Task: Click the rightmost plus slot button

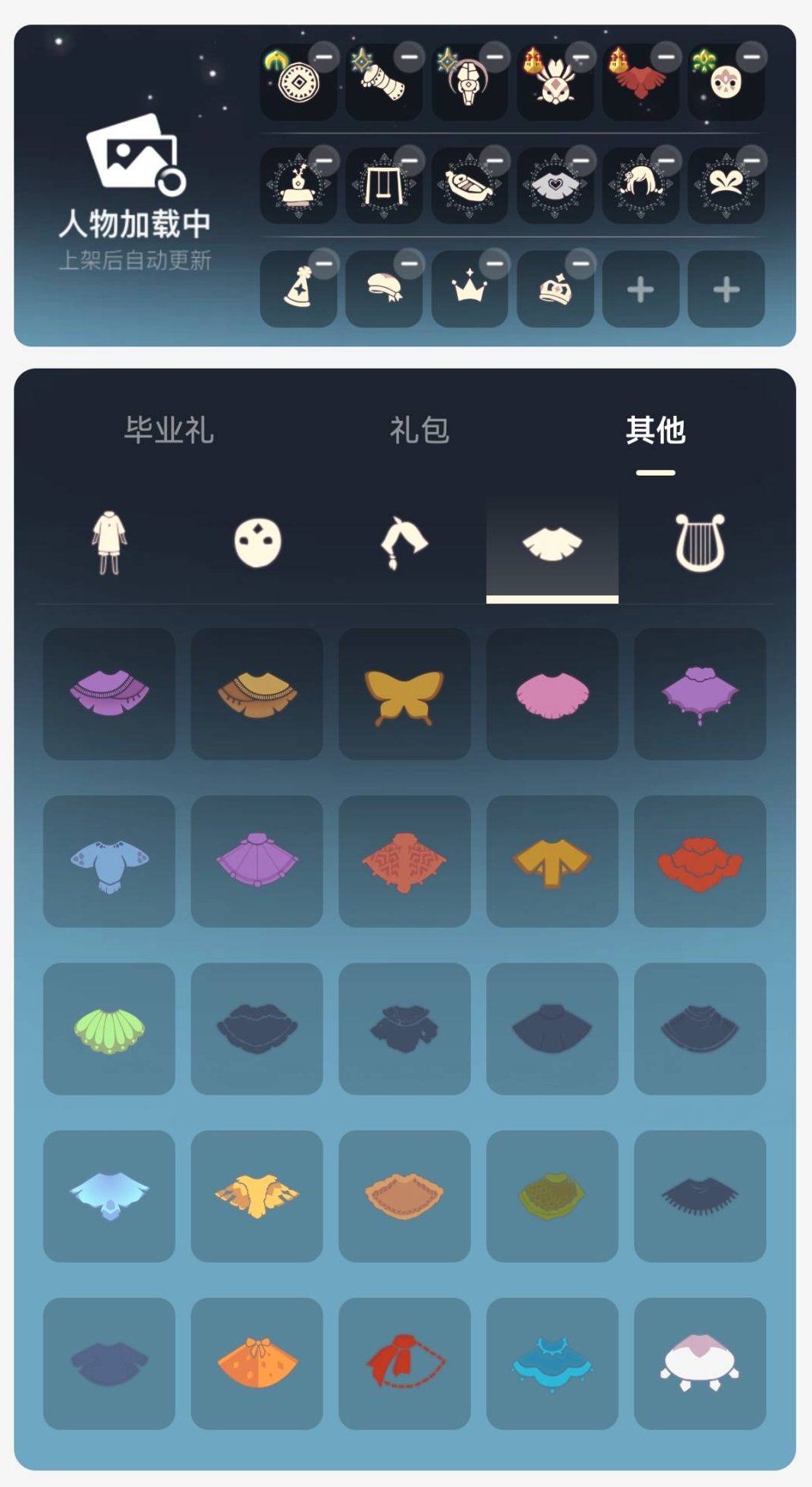Action: click(725, 289)
